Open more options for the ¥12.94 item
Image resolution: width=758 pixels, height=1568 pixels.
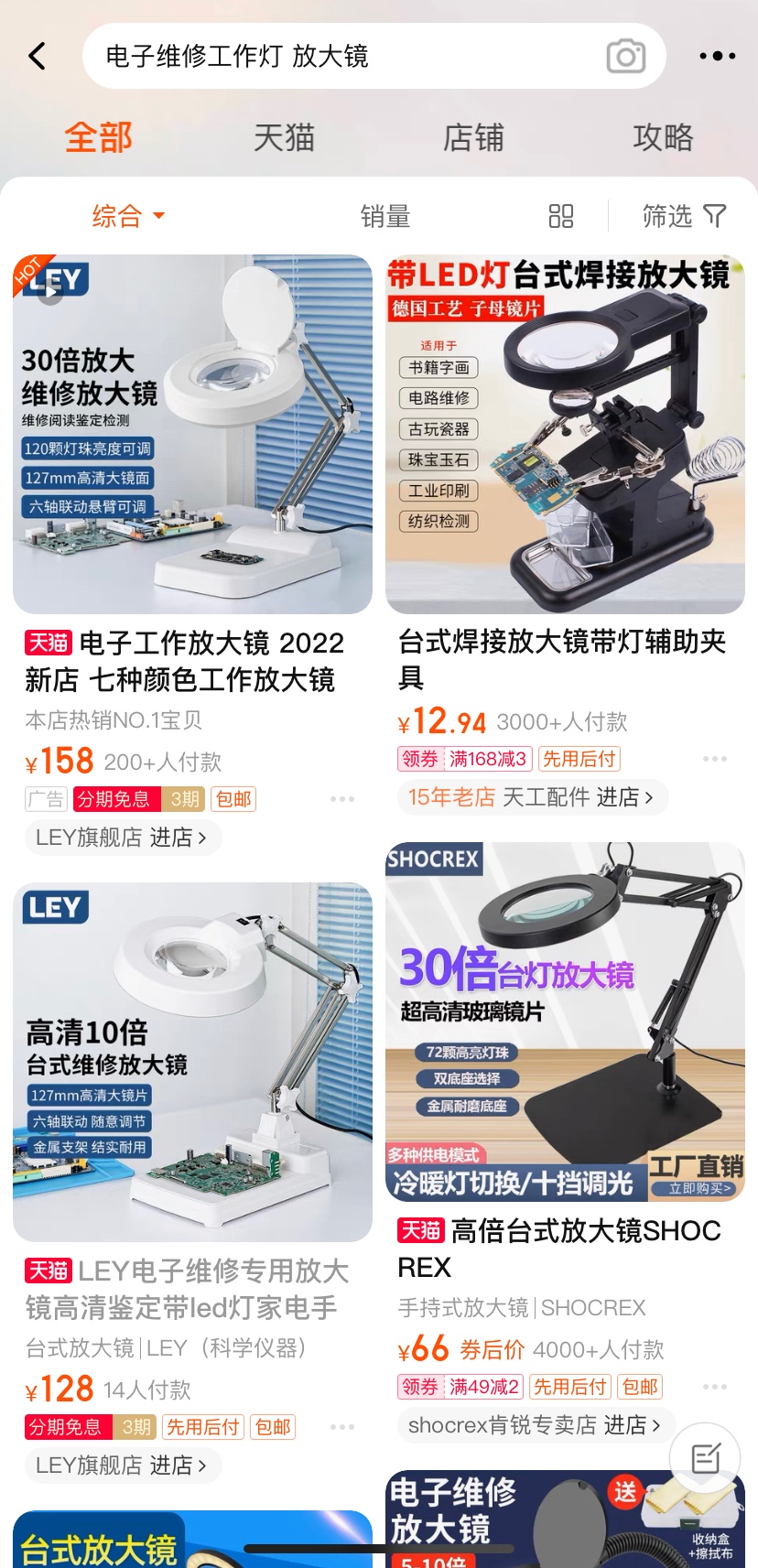coord(714,759)
